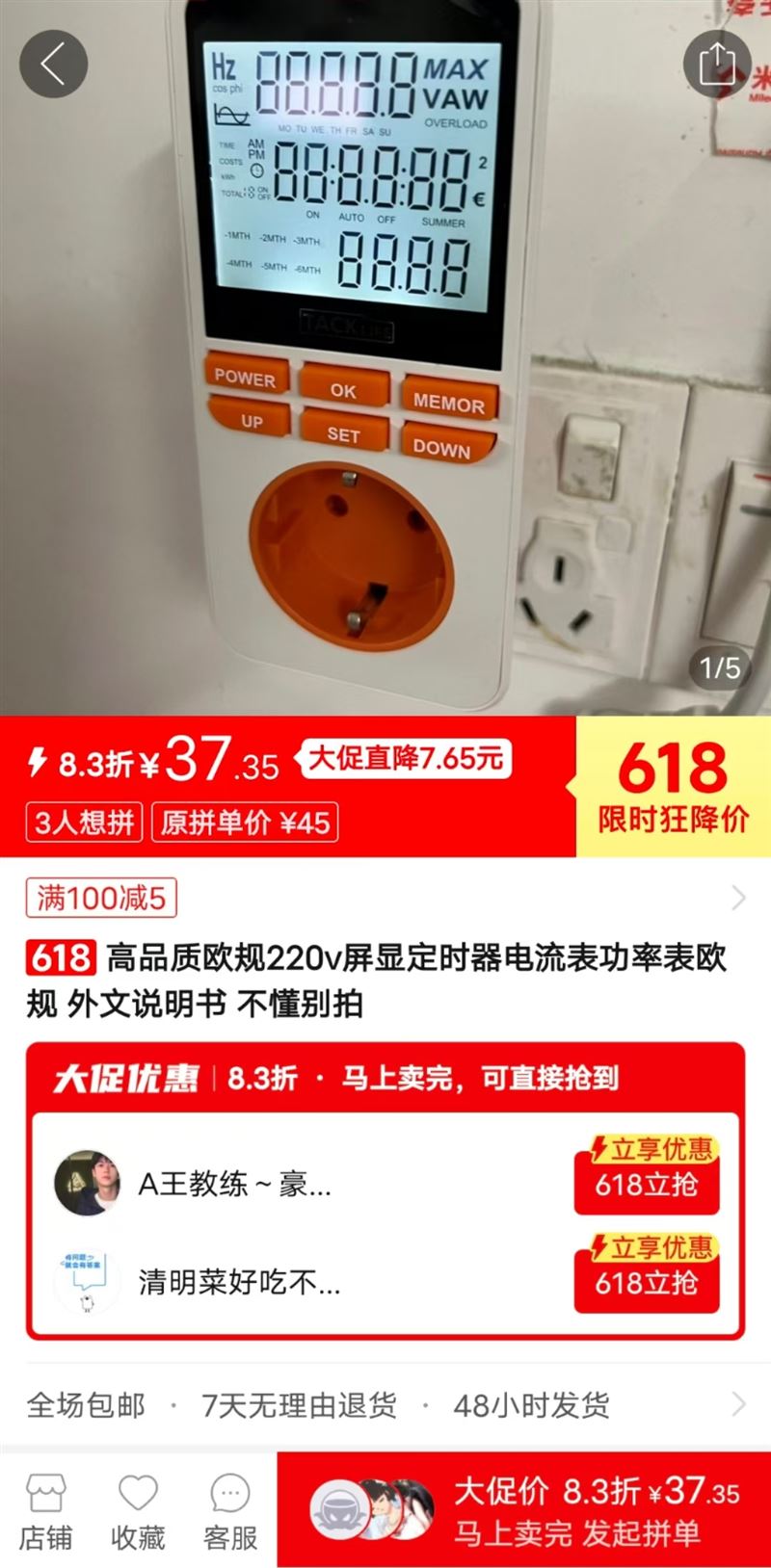The image size is (771, 1568).
Task: Tap 618立抢 next to A王教练
Action: 647,1184
